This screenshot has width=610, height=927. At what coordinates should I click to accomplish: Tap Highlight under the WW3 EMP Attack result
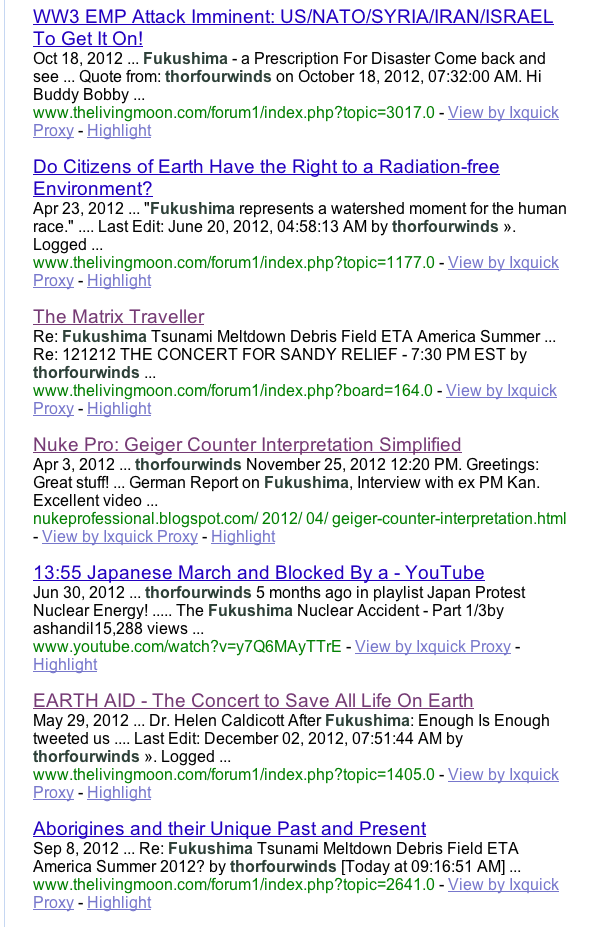coord(119,131)
